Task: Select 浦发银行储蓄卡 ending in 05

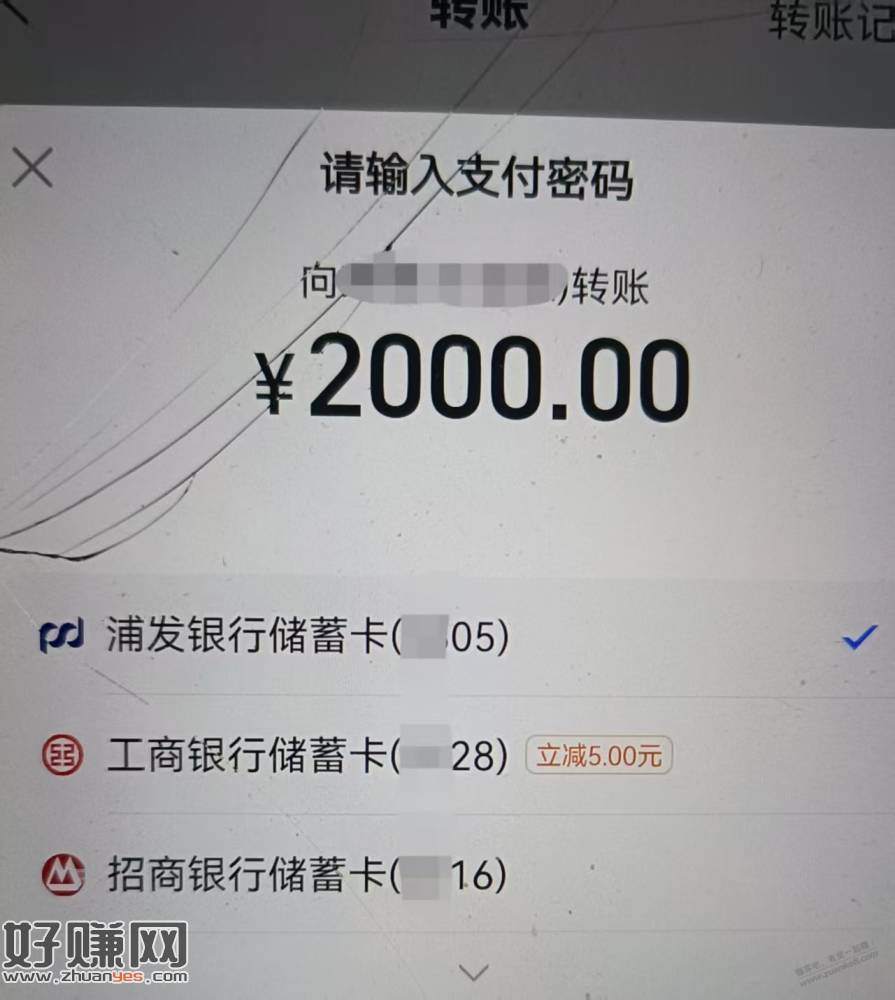Action: pyautogui.click(x=305, y=636)
